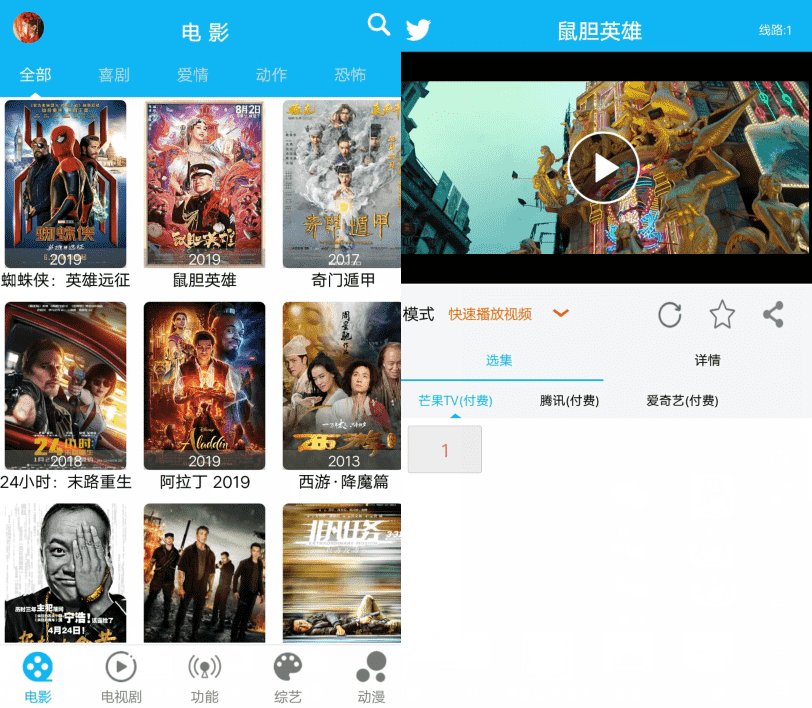Go to the 电视剧 bottom tab
The image size is (812, 708).
tap(121, 677)
